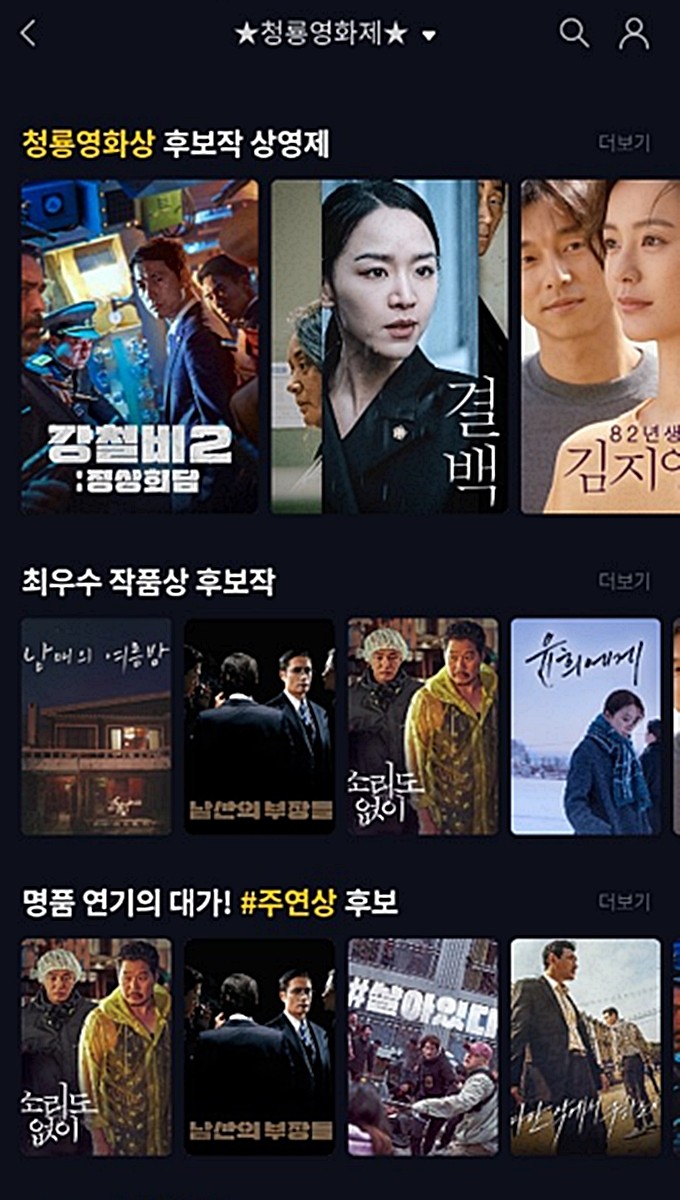
Task: Select 남산의 부장들 in #주연상 후보 row
Action: [x=260, y=1047]
